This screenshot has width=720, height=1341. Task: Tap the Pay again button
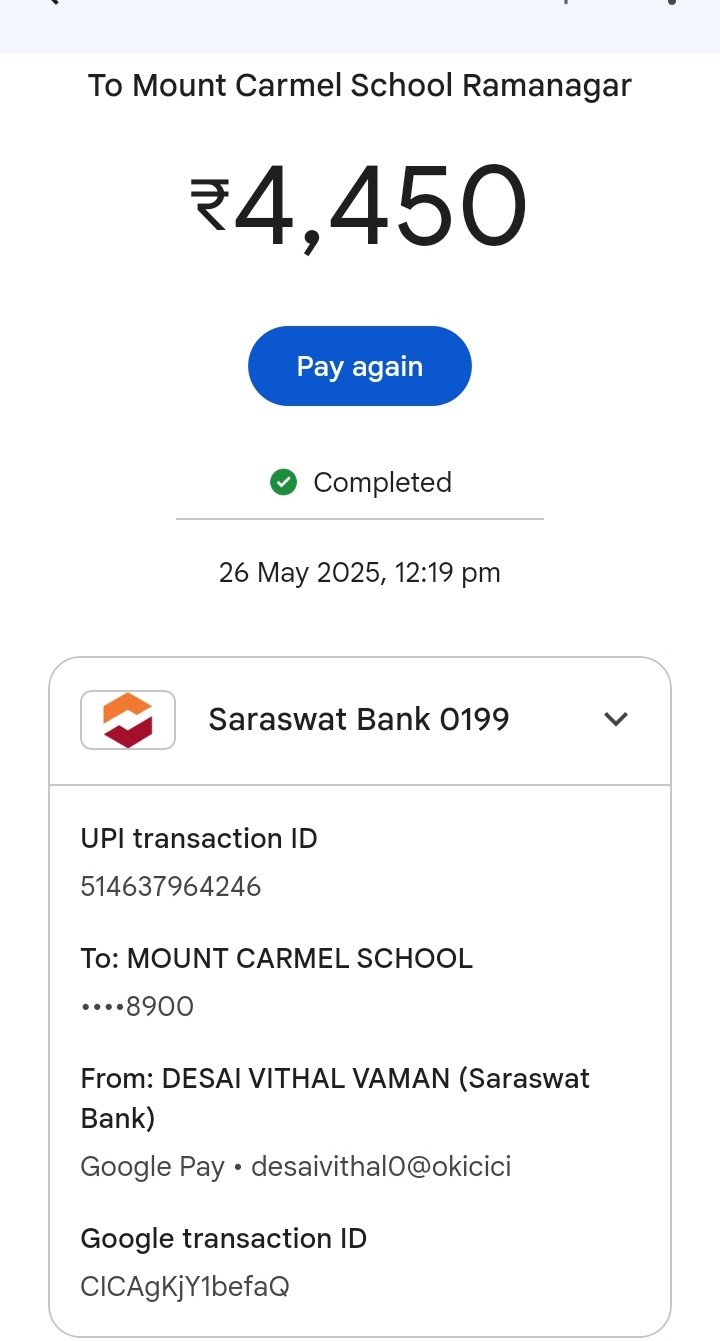click(x=360, y=366)
